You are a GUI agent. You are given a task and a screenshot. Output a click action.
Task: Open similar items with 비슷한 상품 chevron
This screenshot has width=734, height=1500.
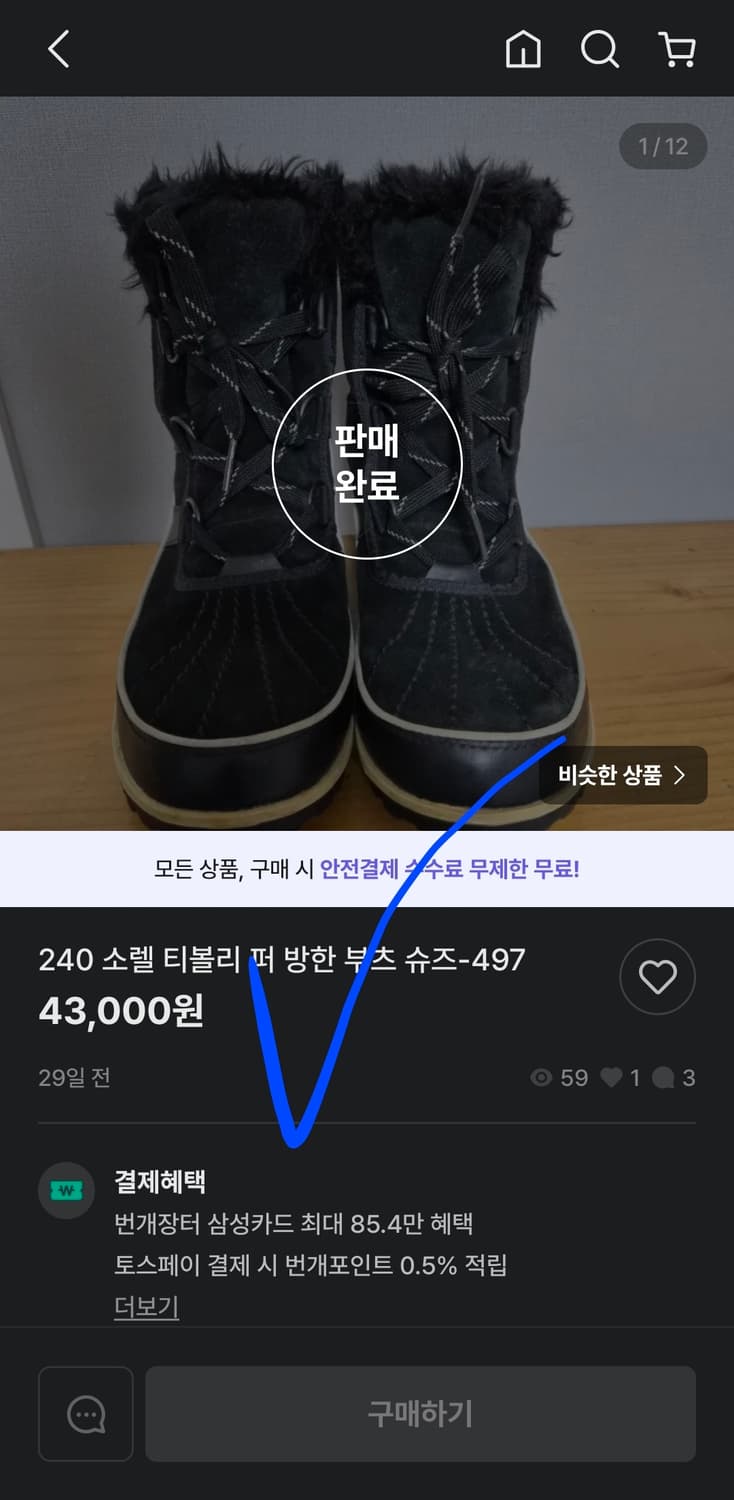(622, 774)
